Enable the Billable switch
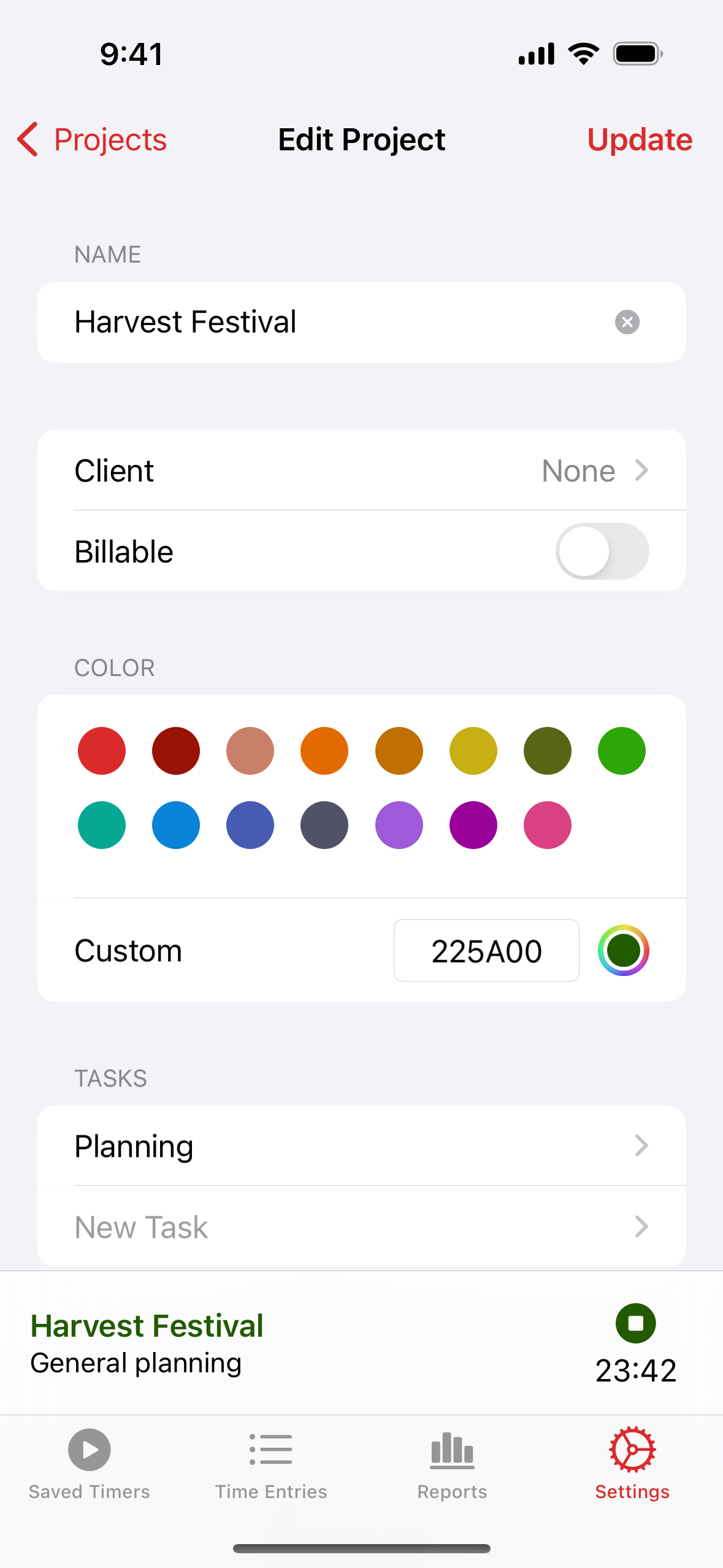This screenshot has height=1568, width=723. [x=602, y=551]
